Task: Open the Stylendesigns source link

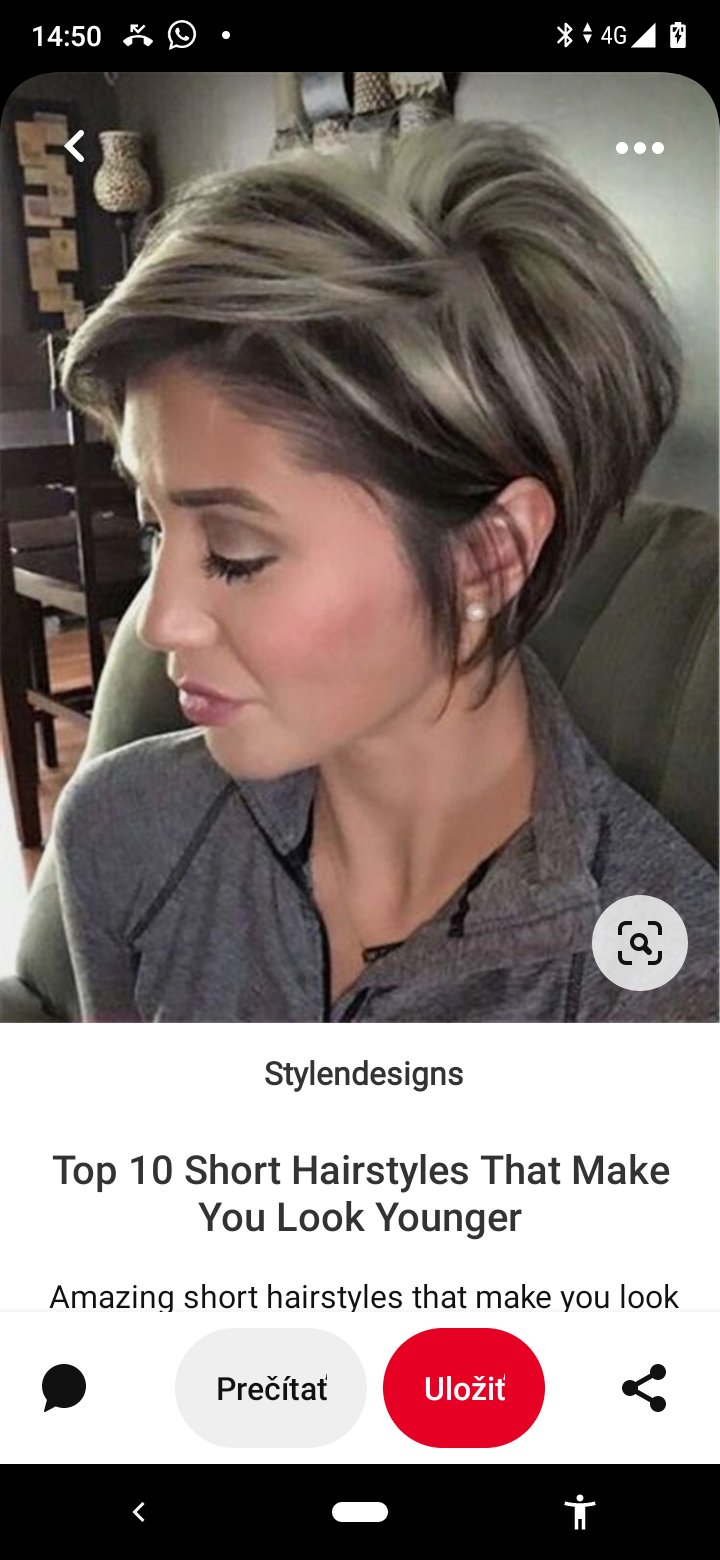Action: [x=364, y=1074]
